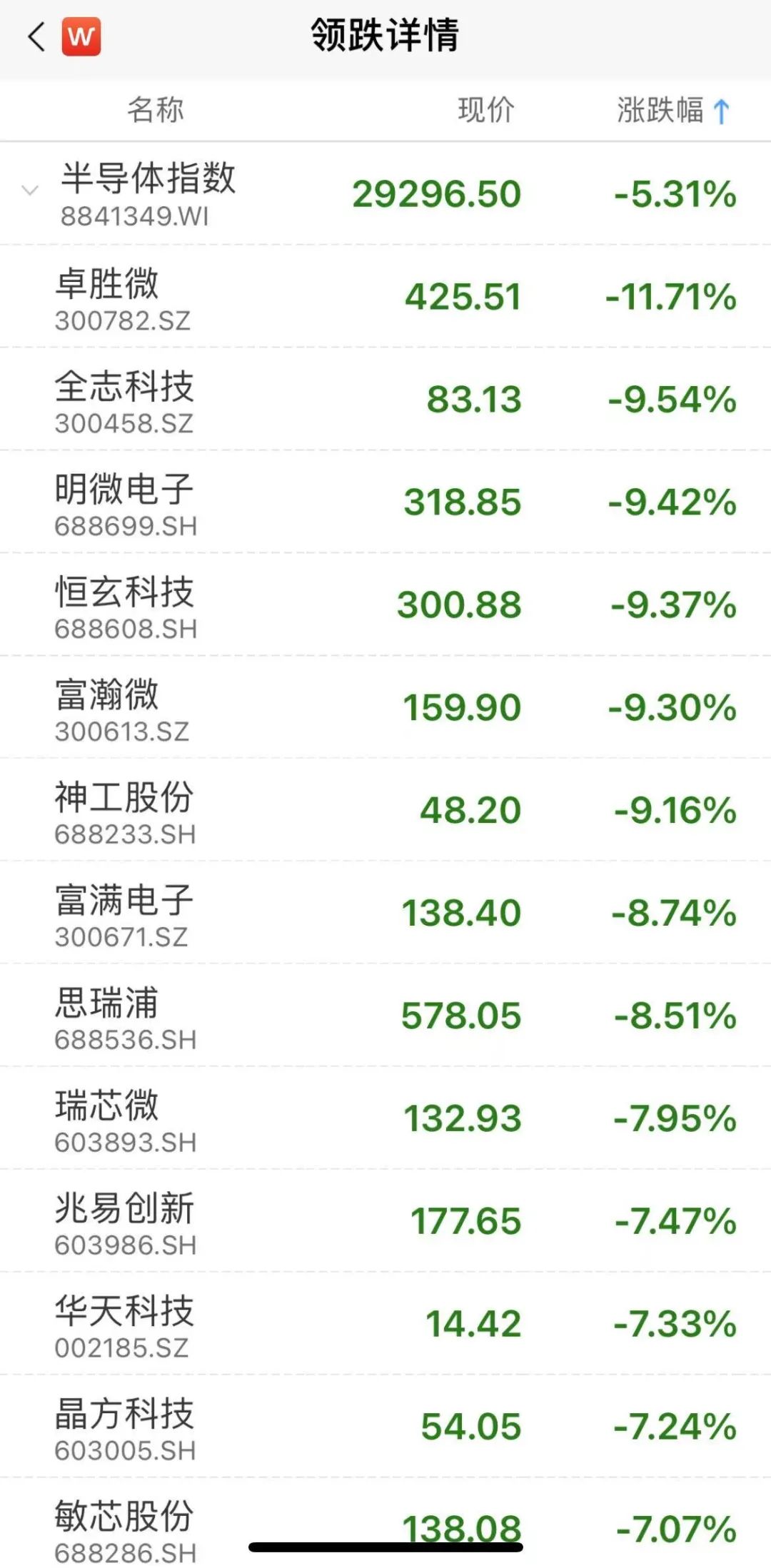Collapse the 半导体指数 expander chevron
771x1568 pixels.
coord(30,191)
